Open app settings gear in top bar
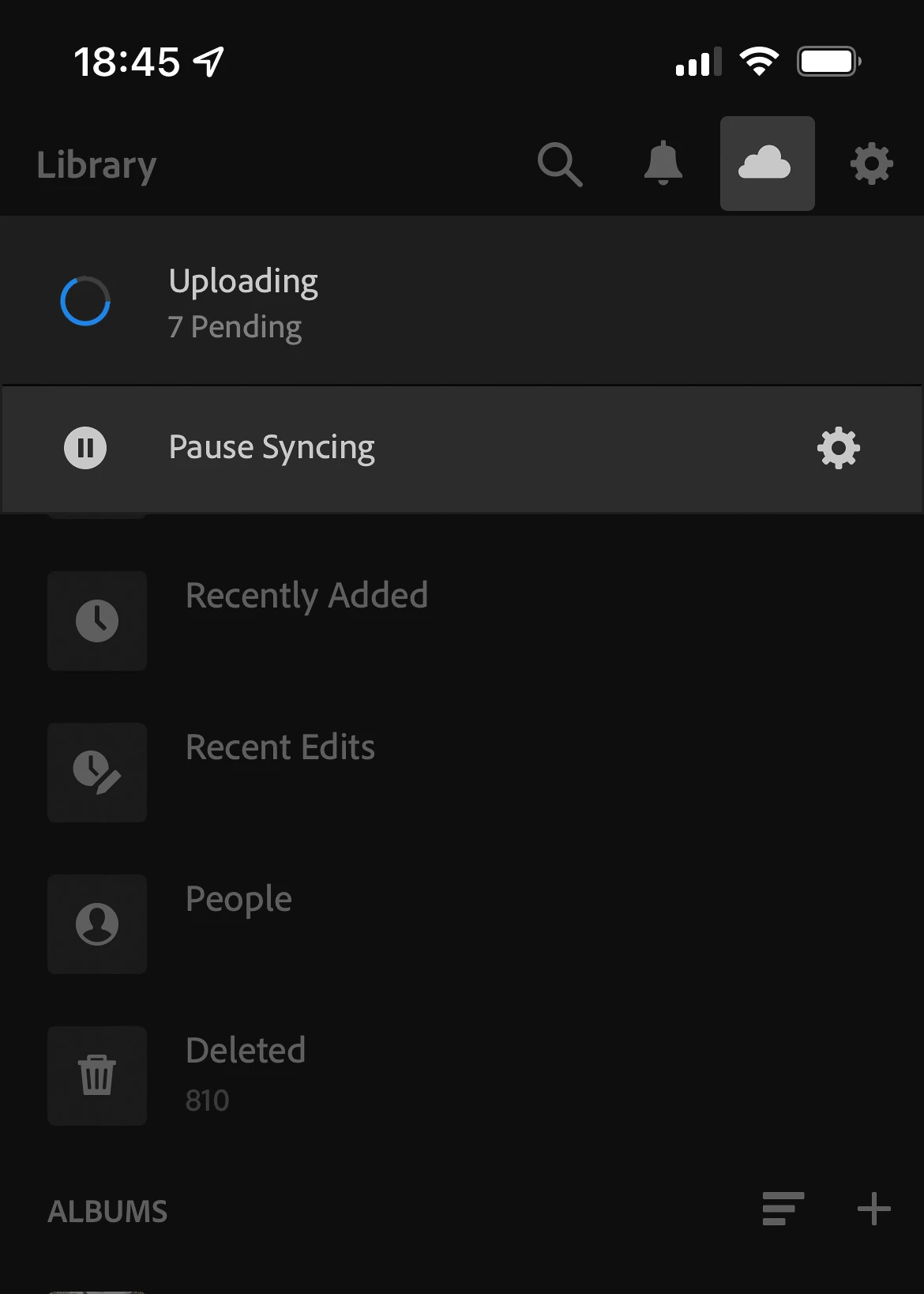The height and width of the screenshot is (1294, 924). point(871,164)
